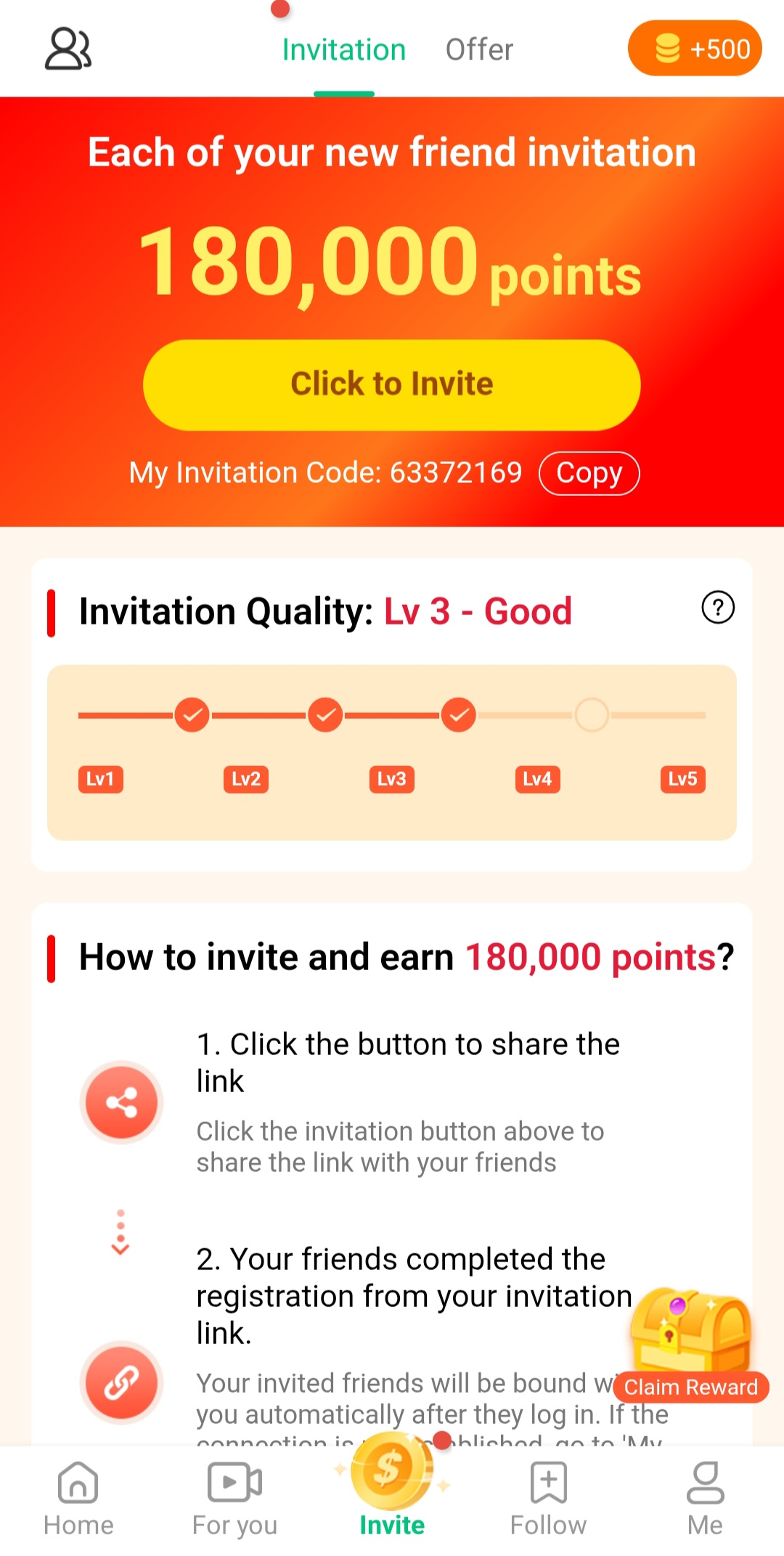This screenshot has width=784, height=1556.
Task: Open the Me profile tab
Action: coord(705,1498)
